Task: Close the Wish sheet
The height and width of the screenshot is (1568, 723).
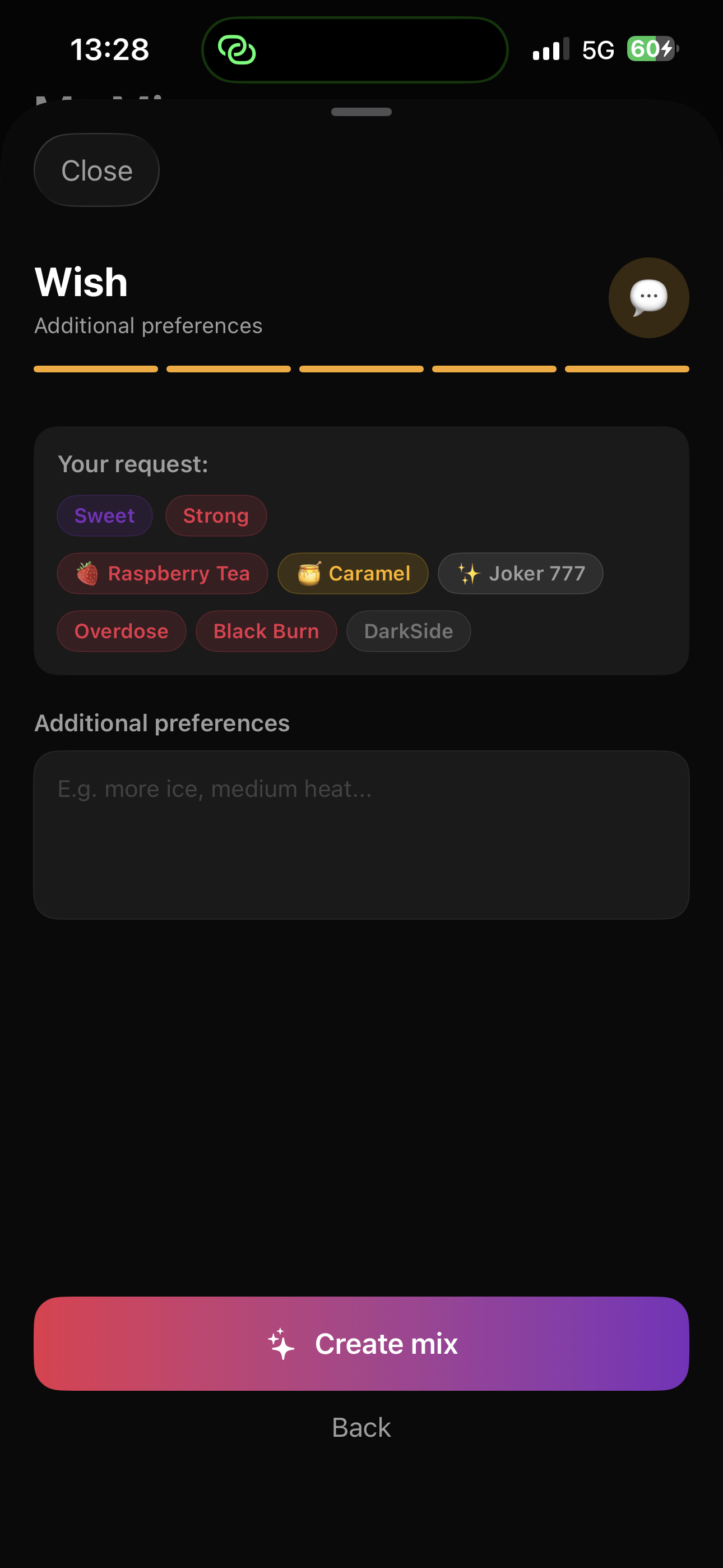Action: coord(97,170)
